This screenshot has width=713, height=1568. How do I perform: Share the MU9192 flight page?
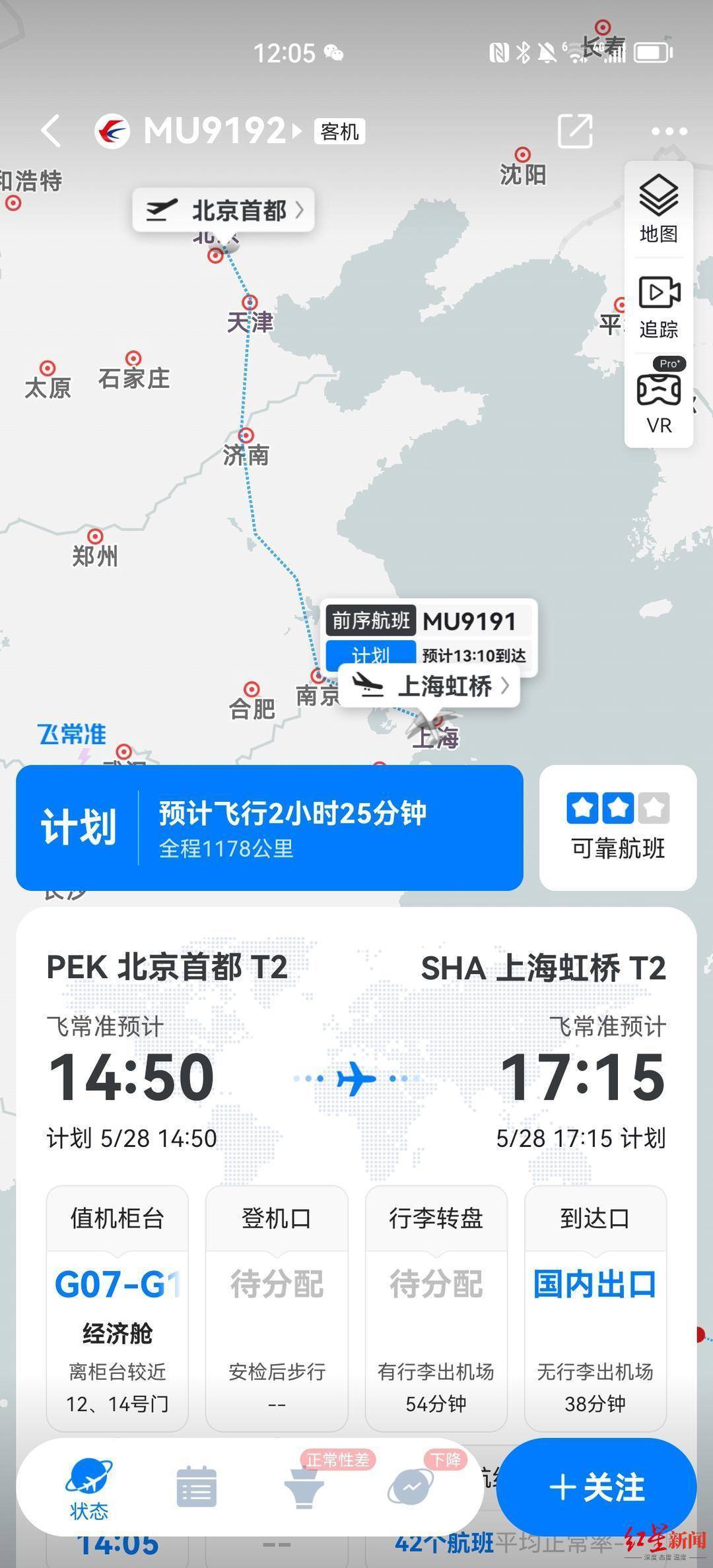575,130
